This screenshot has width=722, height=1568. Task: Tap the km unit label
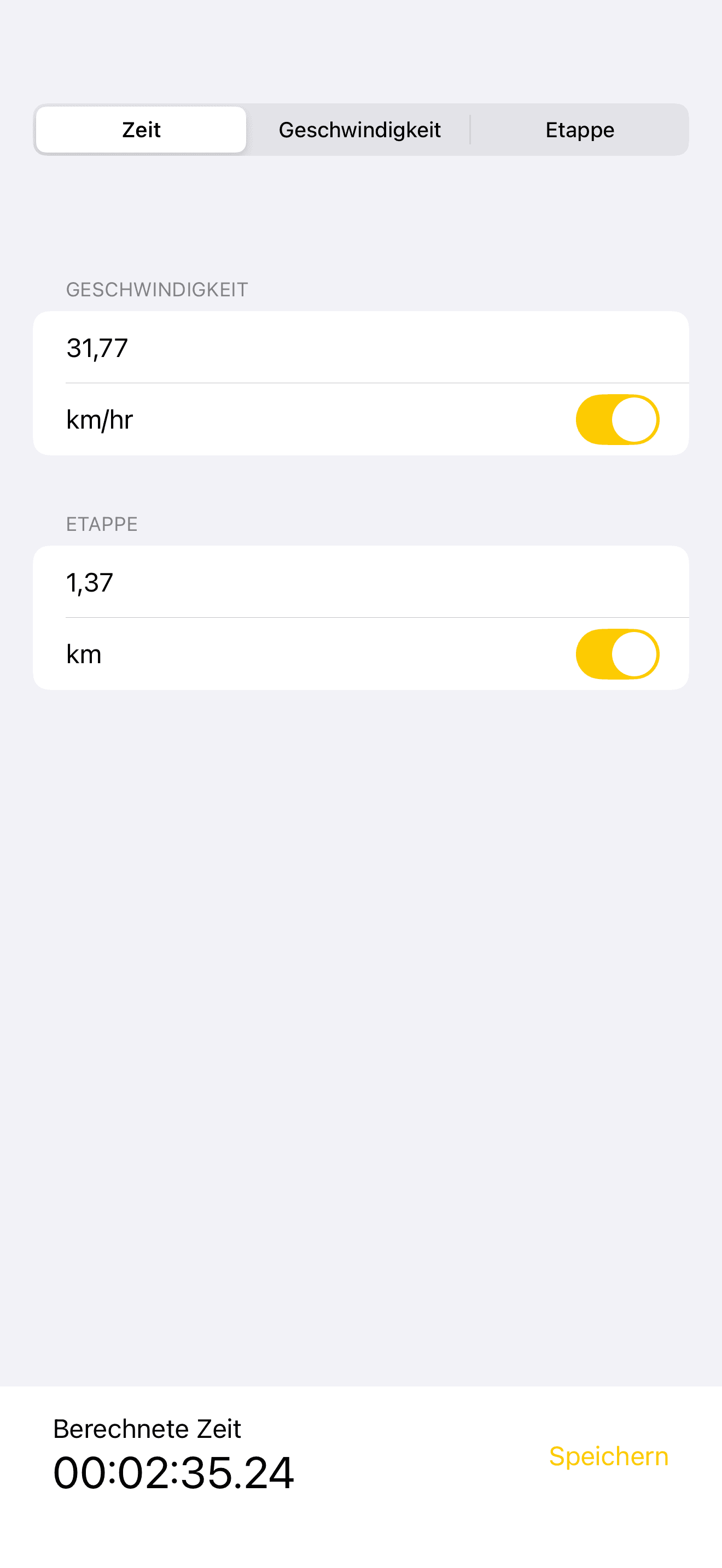[83, 653]
